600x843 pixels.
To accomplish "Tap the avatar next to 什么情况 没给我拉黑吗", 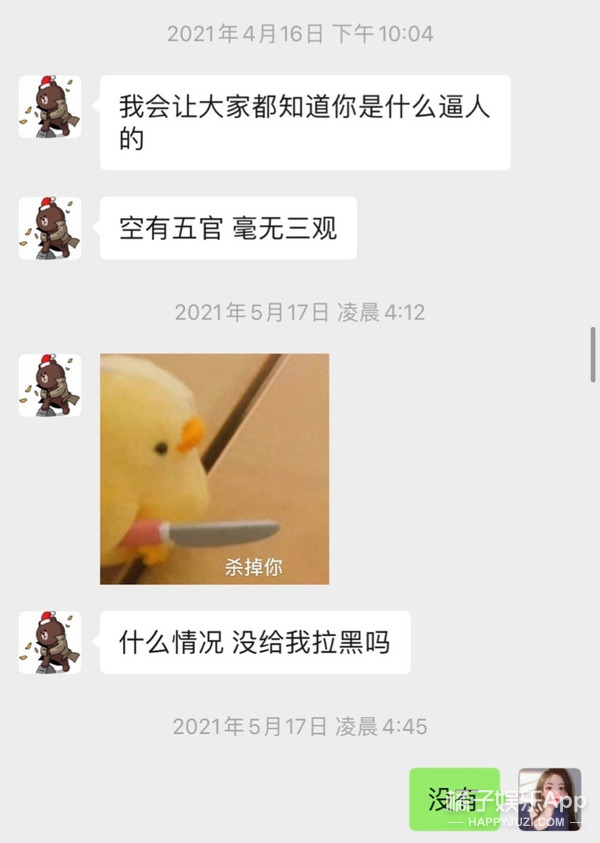I will (50, 642).
